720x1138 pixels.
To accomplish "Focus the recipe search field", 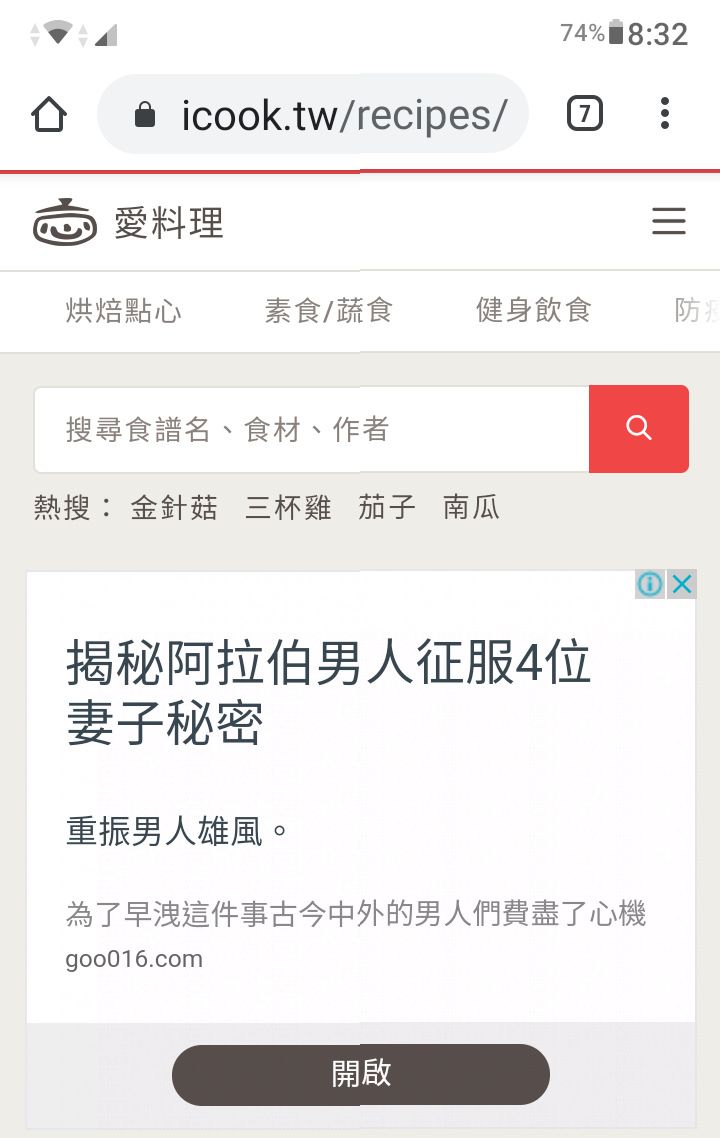I will tap(312, 430).
